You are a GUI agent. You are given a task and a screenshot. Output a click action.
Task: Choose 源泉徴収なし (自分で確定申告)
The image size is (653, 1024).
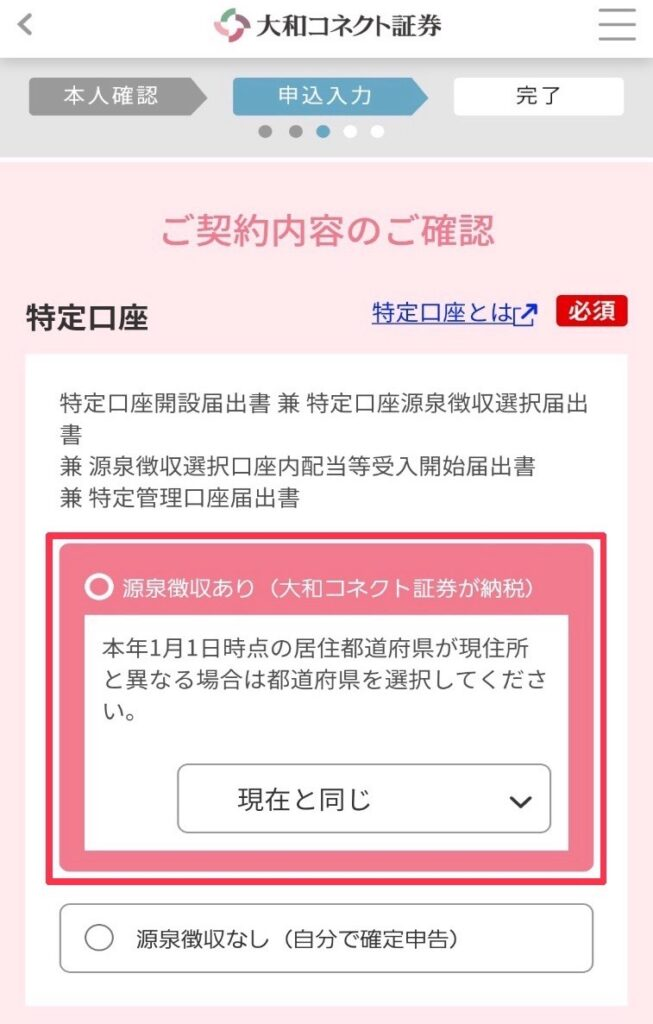tap(100, 938)
